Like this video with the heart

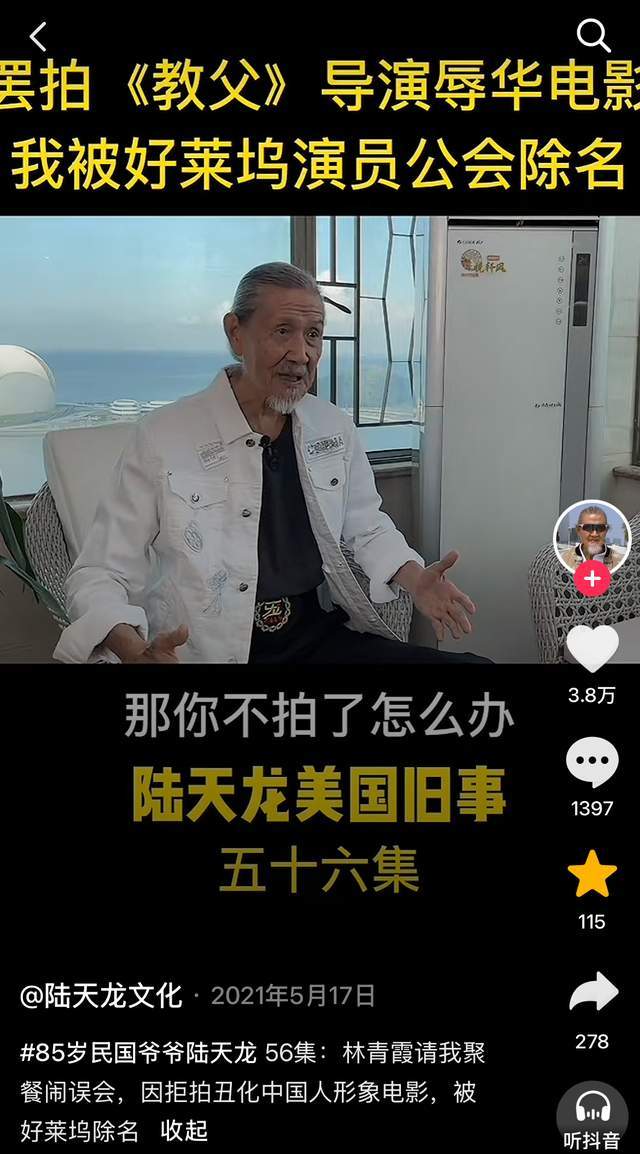(592, 649)
